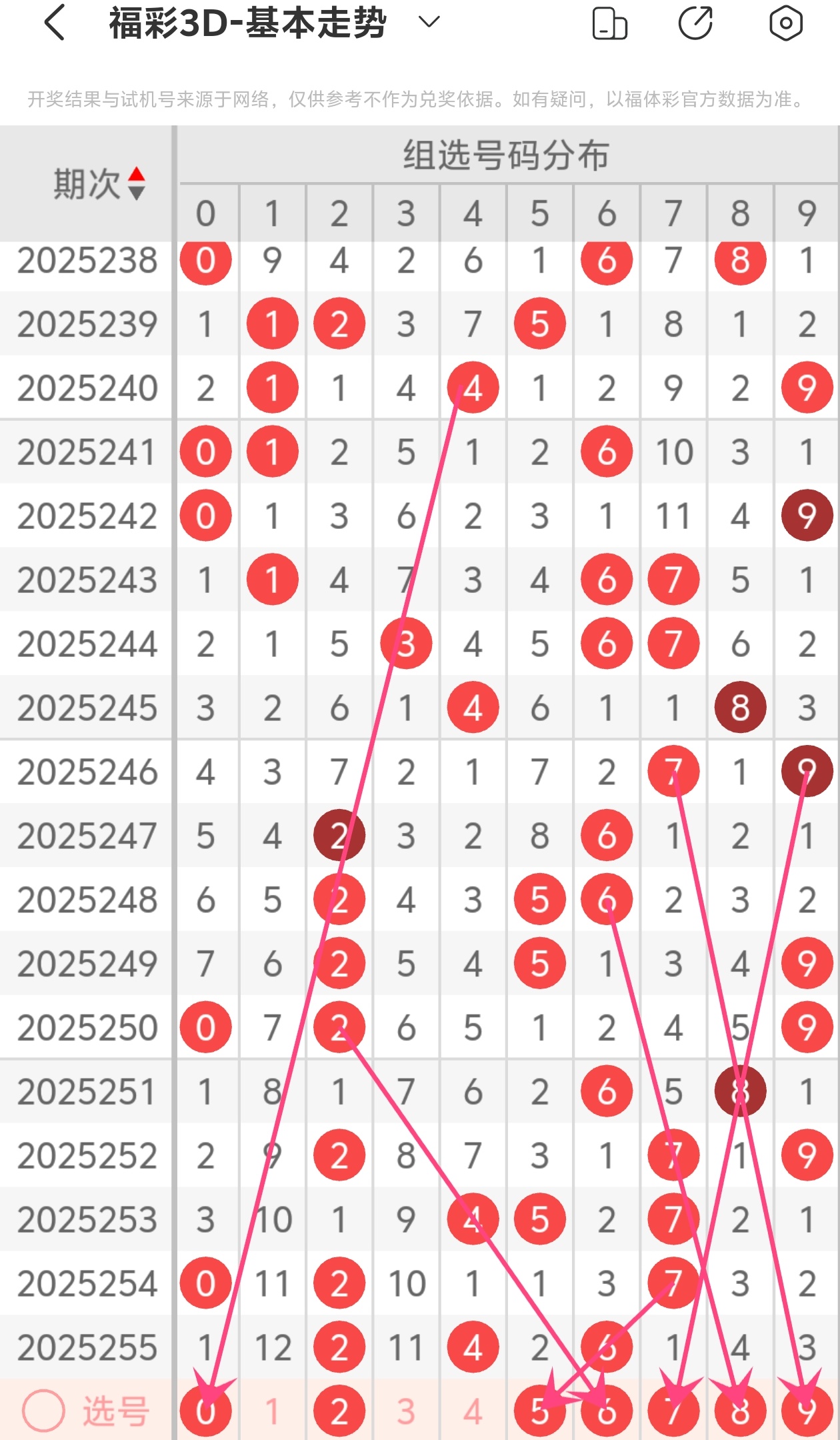Deselect number 7 in the 选号 row
Viewport: 840px width, 1440px height.
pos(673,1411)
